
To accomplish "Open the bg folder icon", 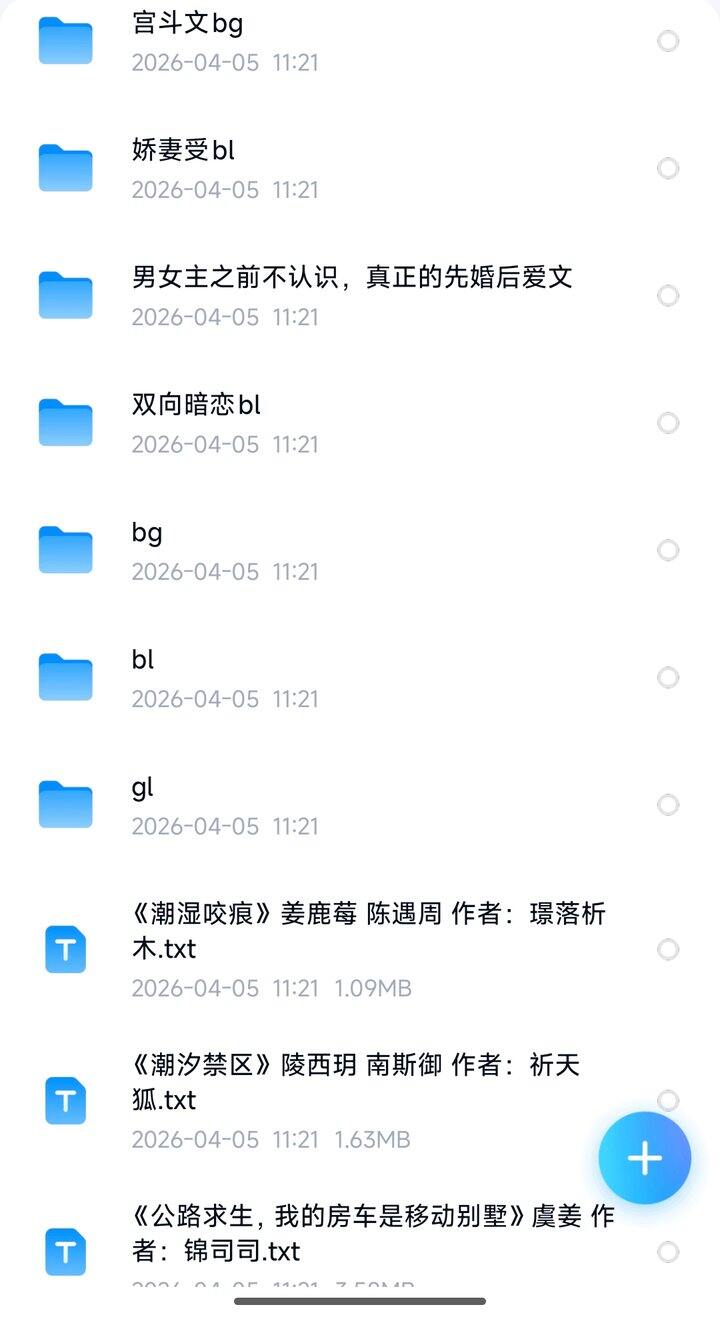I will tap(64, 549).
